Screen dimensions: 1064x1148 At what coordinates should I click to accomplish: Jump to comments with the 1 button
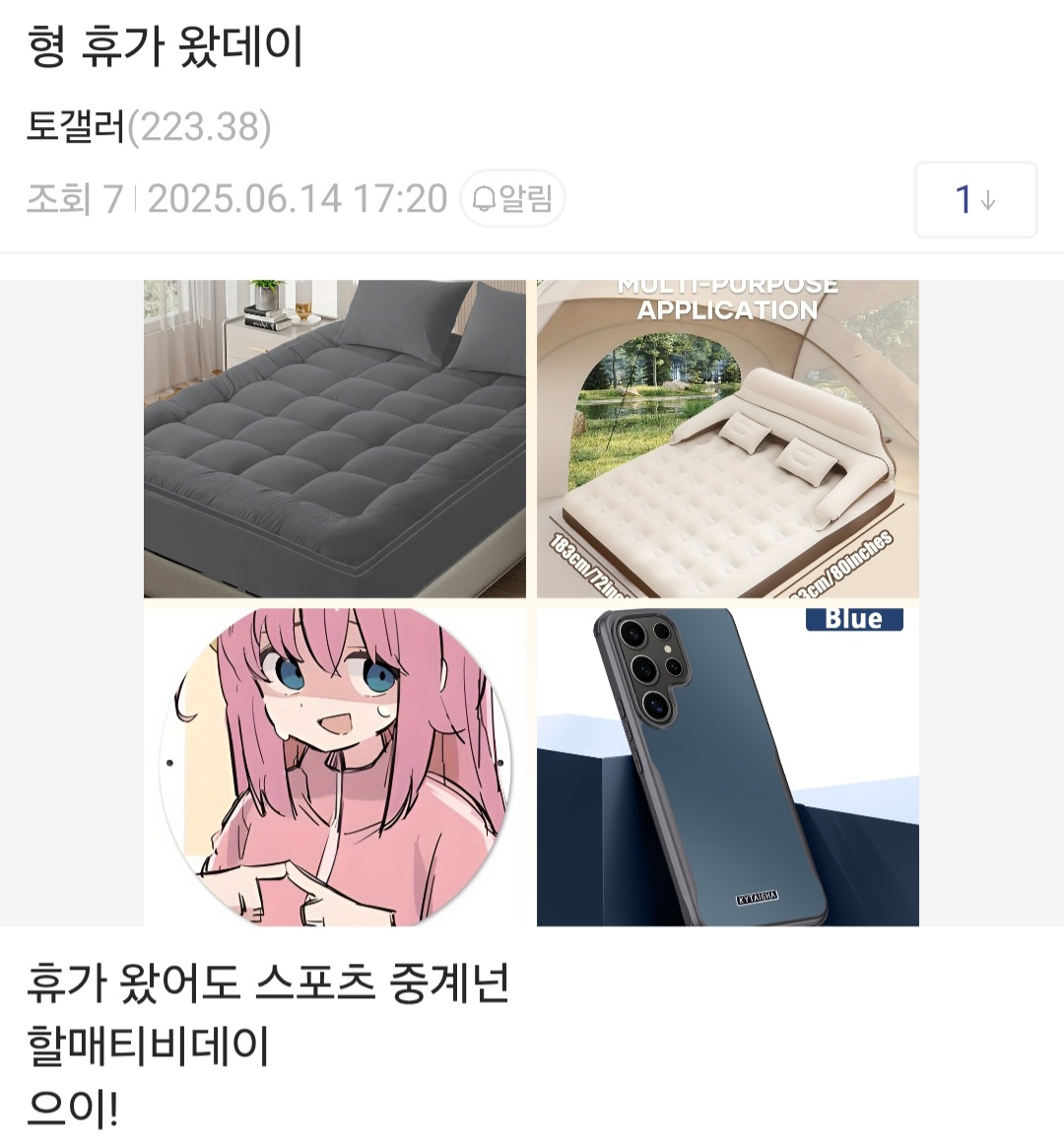pyautogui.click(x=975, y=200)
